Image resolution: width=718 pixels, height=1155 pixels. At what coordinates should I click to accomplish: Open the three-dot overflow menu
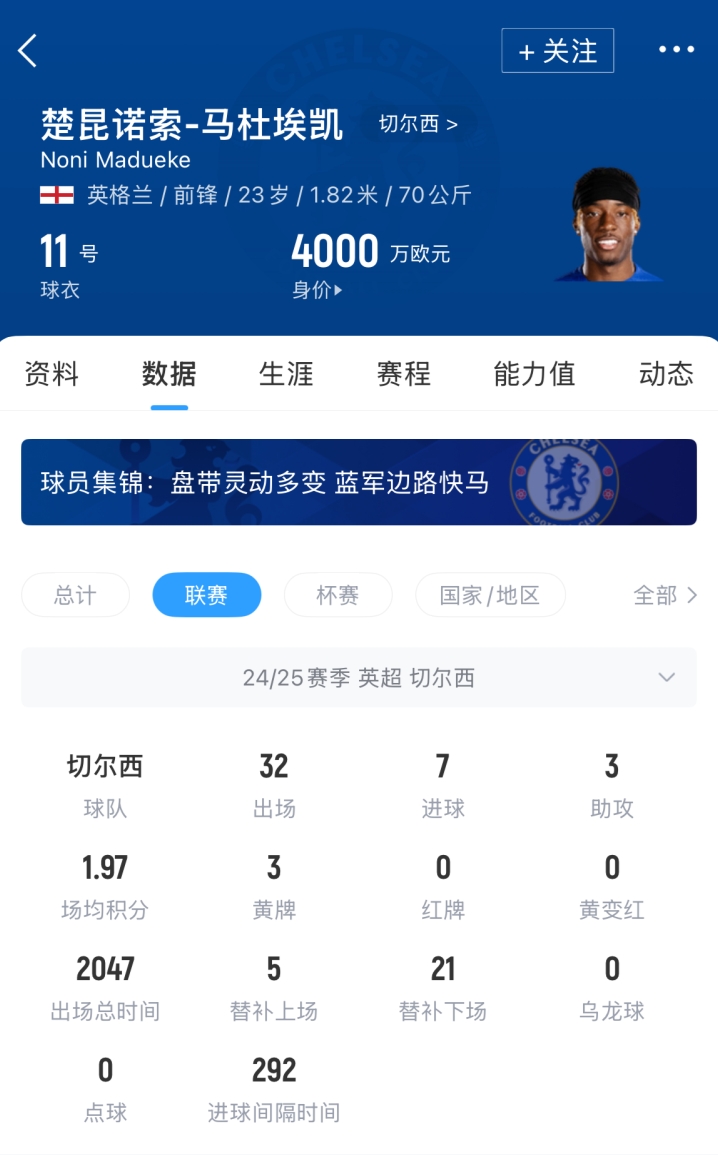click(x=676, y=50)
